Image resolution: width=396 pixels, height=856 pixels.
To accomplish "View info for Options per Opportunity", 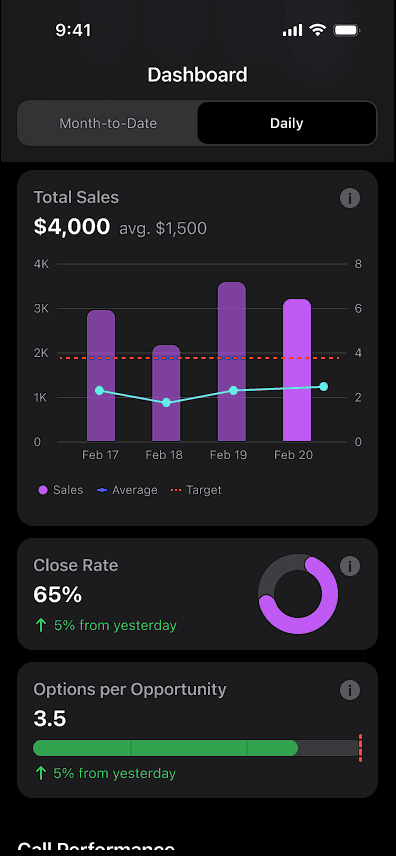I will coord(350,689).
